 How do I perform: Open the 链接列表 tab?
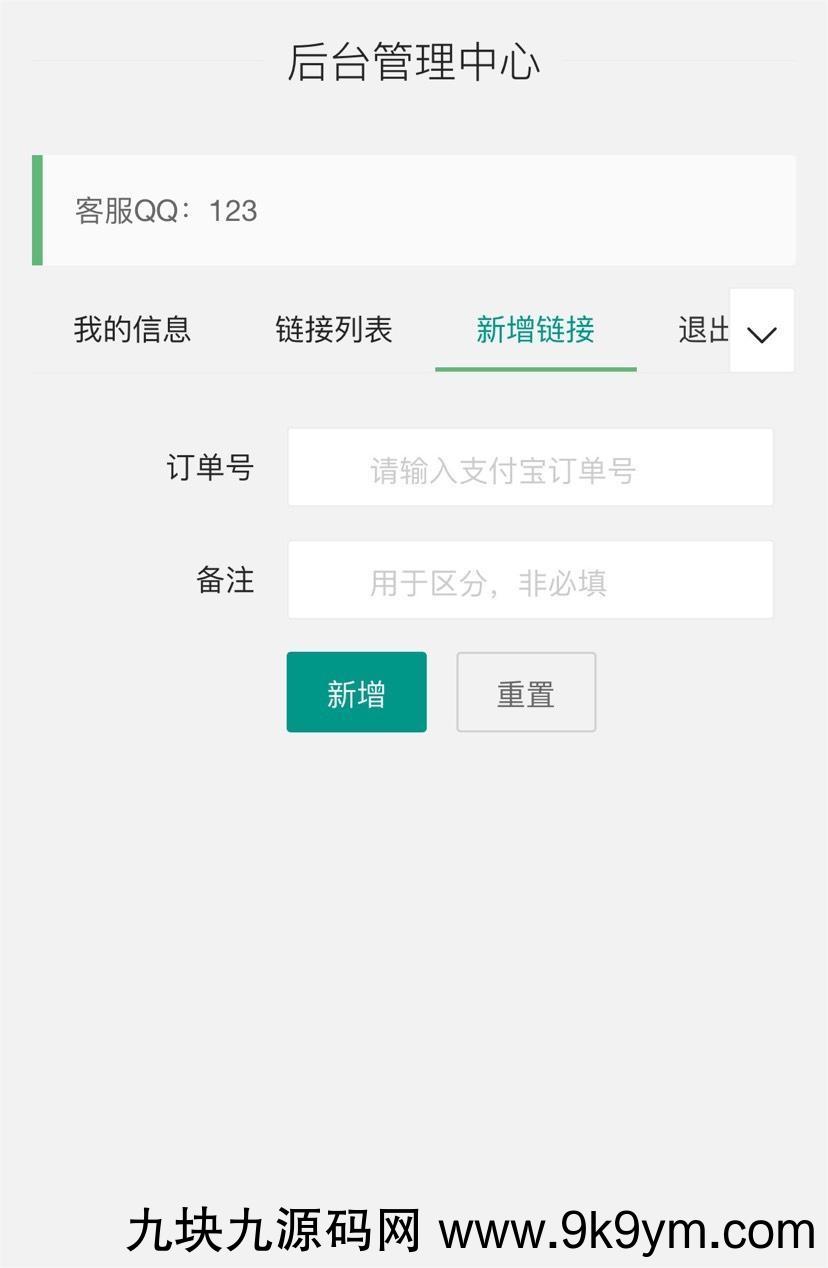click(x=334, y=330)
